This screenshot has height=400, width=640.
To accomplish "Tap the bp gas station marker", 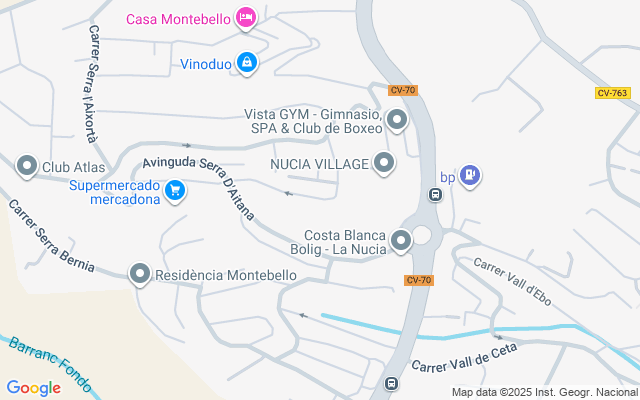I will coord(470,177).
